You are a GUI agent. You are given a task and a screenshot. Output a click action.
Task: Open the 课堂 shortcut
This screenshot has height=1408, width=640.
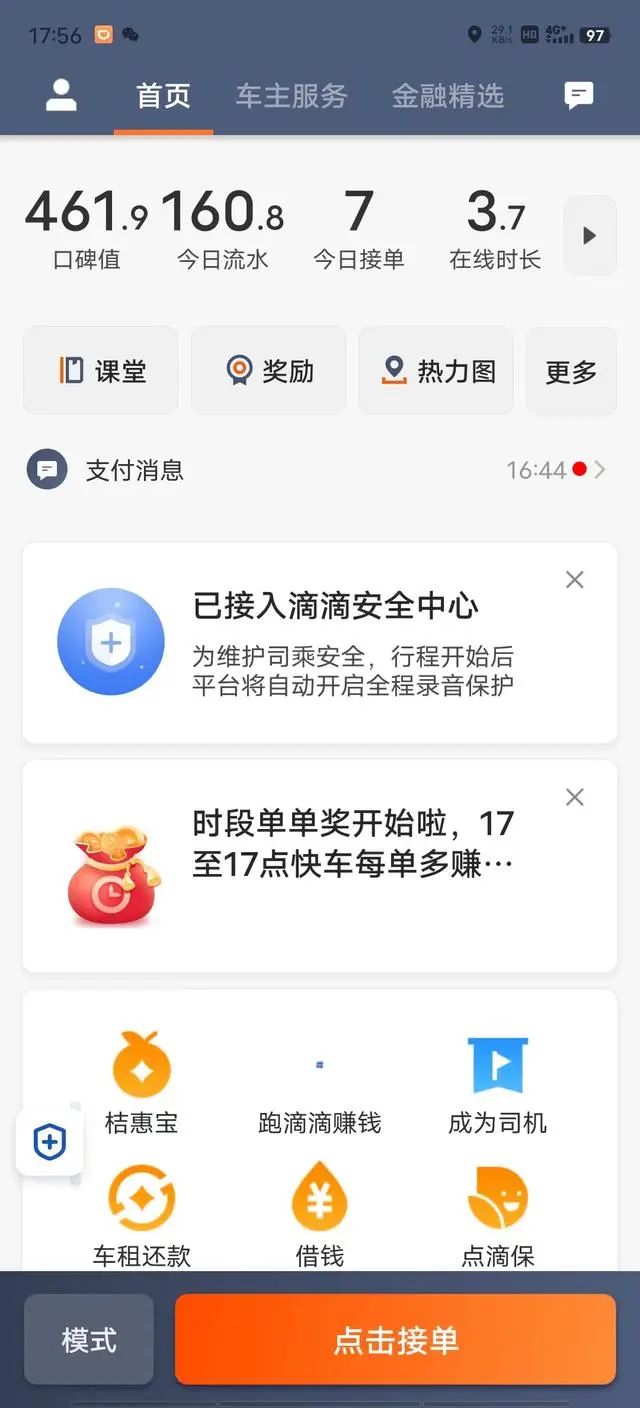coord(101,371)
